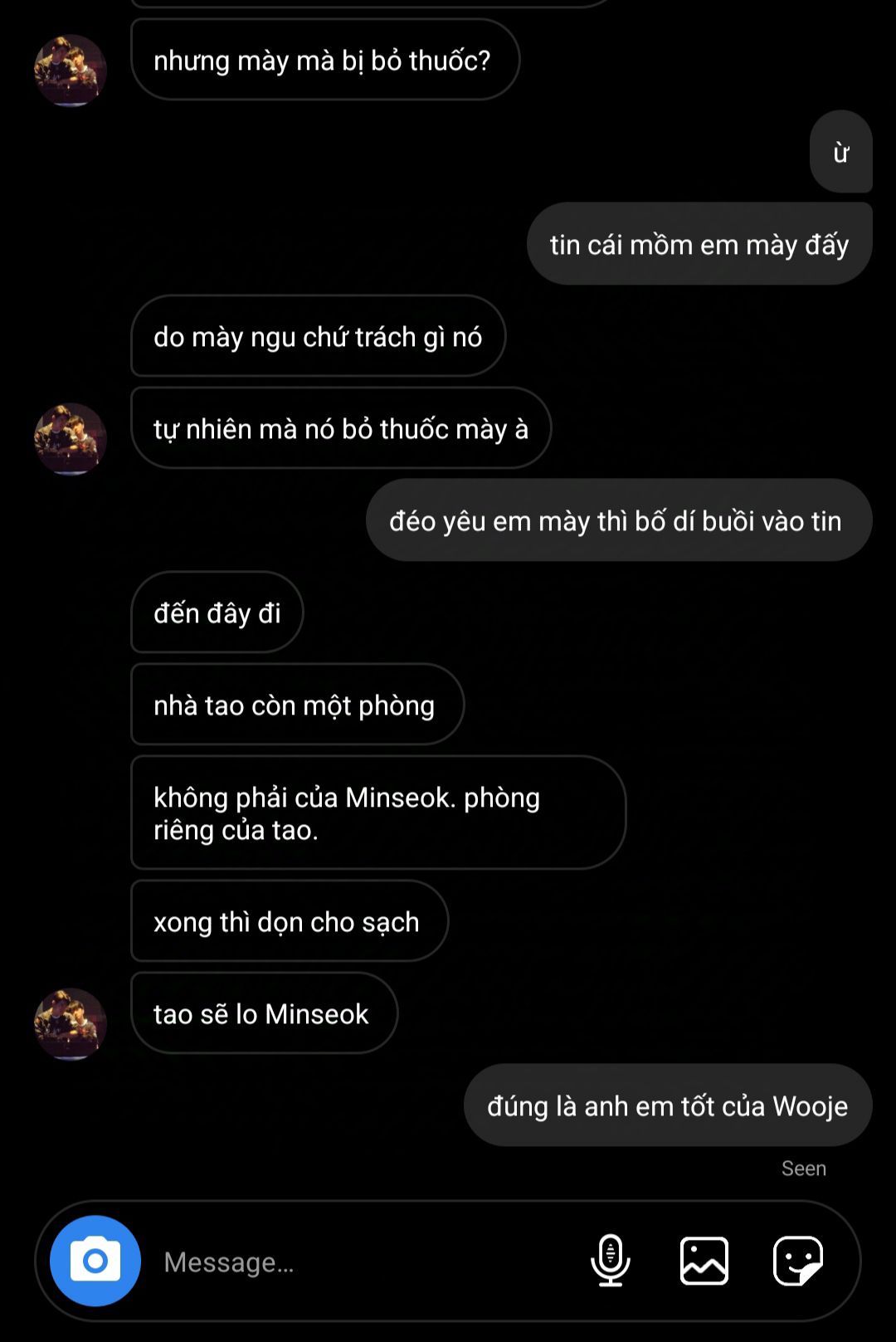The image size is (896, 1342).
Task: Tap avatar next to "nhưng mày mà bị bỏ thuốc?"
Action: (x=71, y=71)
